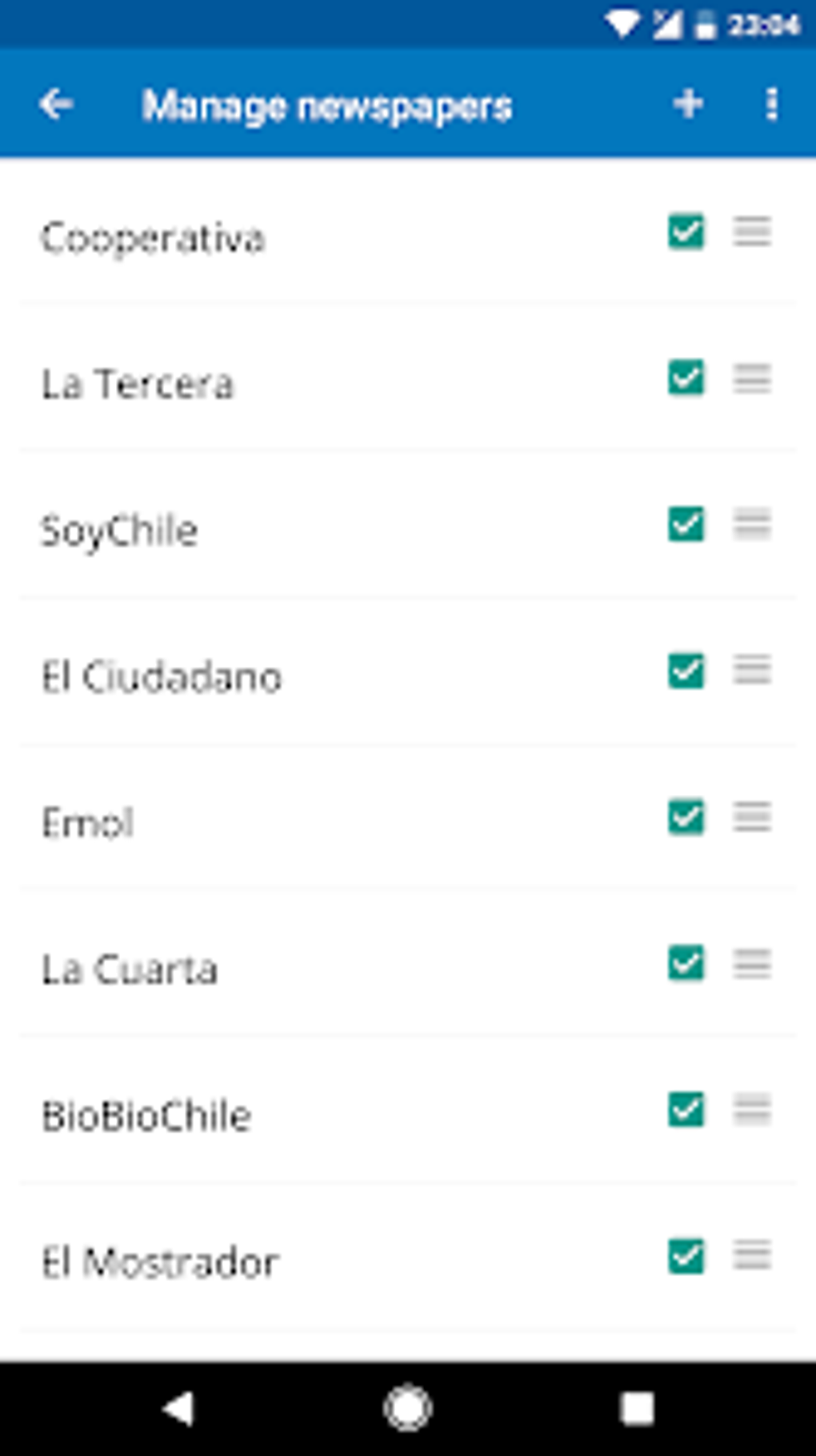
Task: Disable El Mostrador newspaper
Action: click(x=686, y=1256)
